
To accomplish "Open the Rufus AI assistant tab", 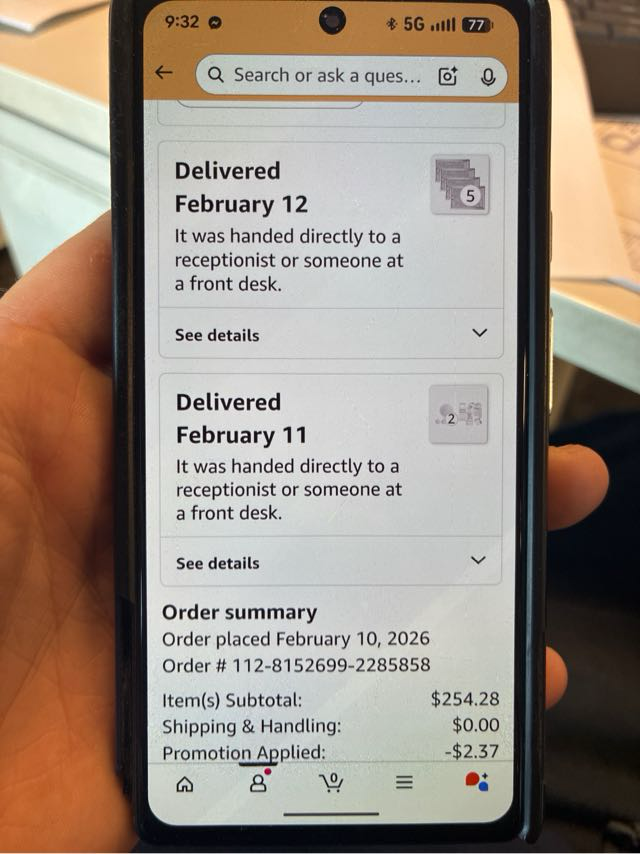I will [x=477, y=782].
